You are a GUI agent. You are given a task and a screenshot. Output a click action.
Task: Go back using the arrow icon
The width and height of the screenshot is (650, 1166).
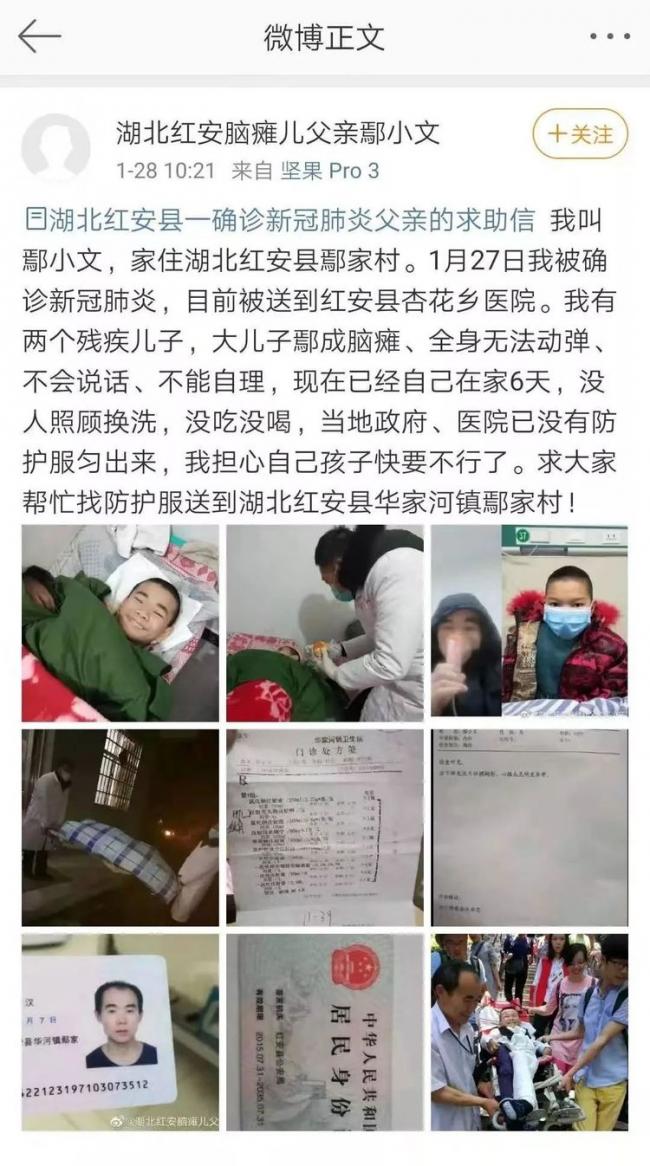39,36
